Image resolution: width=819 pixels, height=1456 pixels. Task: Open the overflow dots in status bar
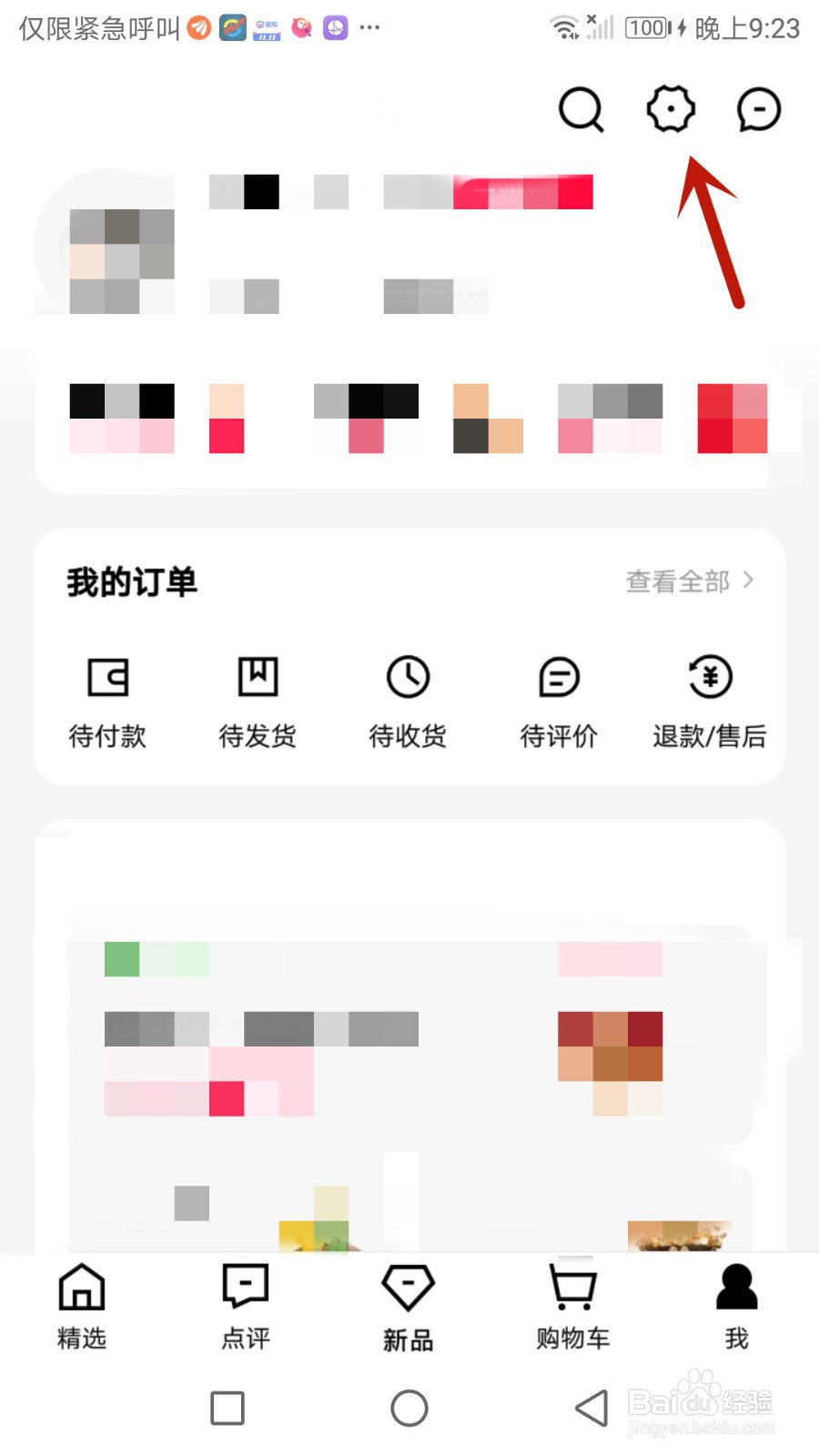[x=369, y=27]
